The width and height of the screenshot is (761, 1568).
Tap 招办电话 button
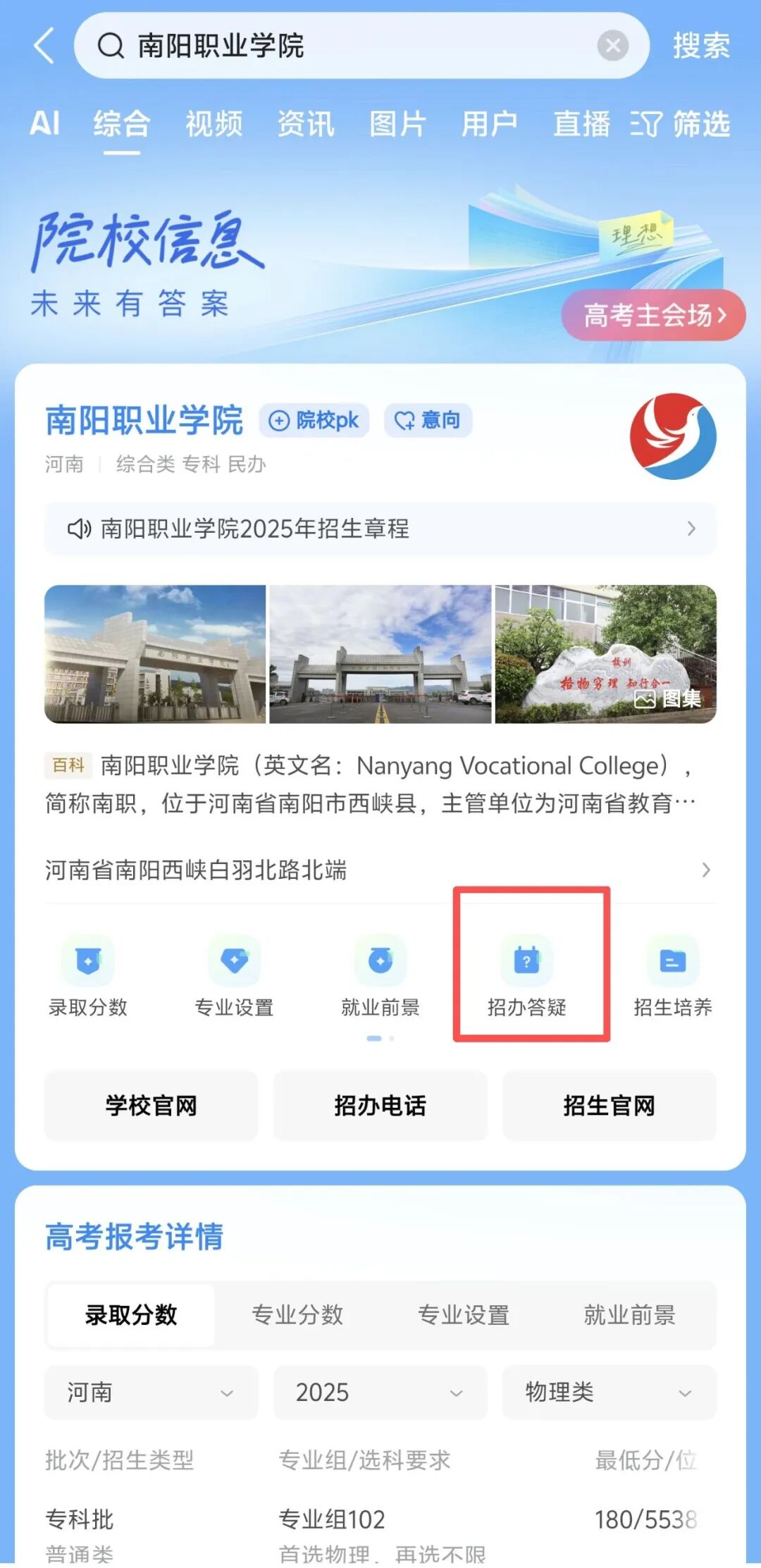pos(380,1106)
